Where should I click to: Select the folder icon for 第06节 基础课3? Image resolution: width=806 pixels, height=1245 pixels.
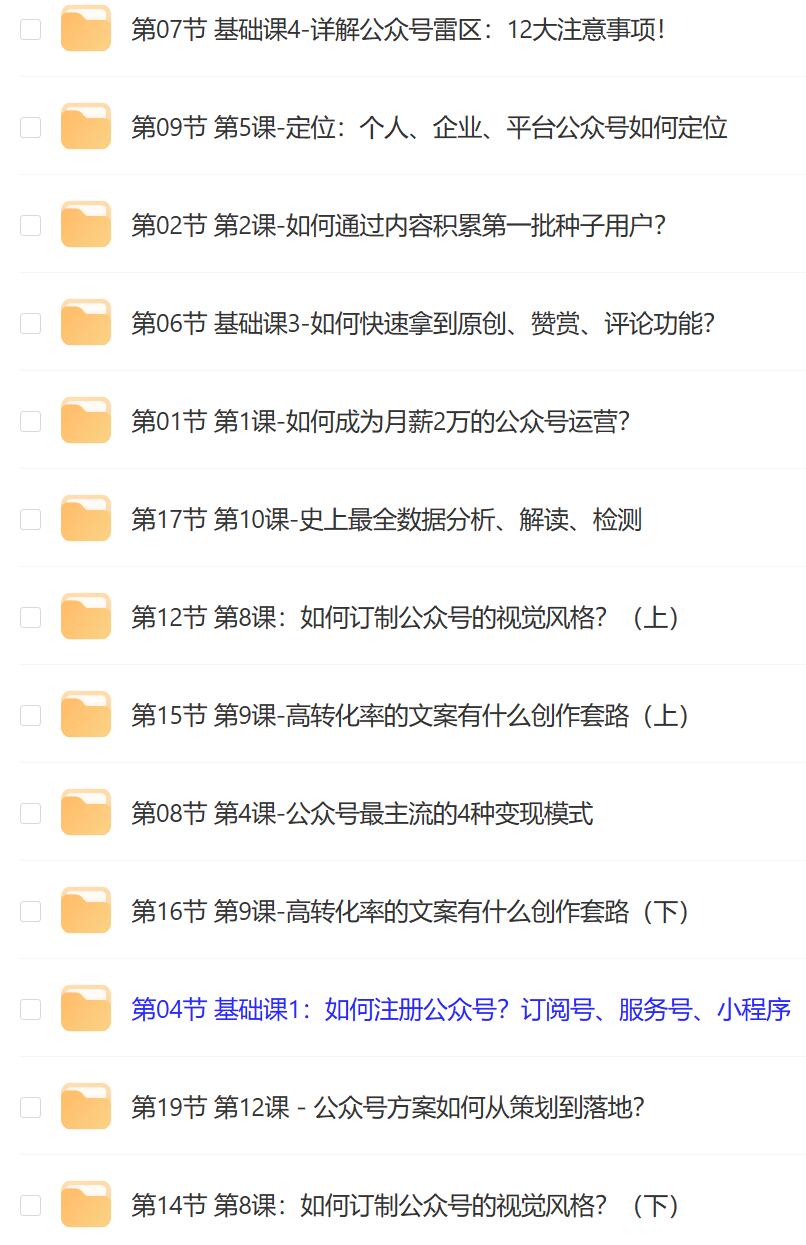[85, 323]
